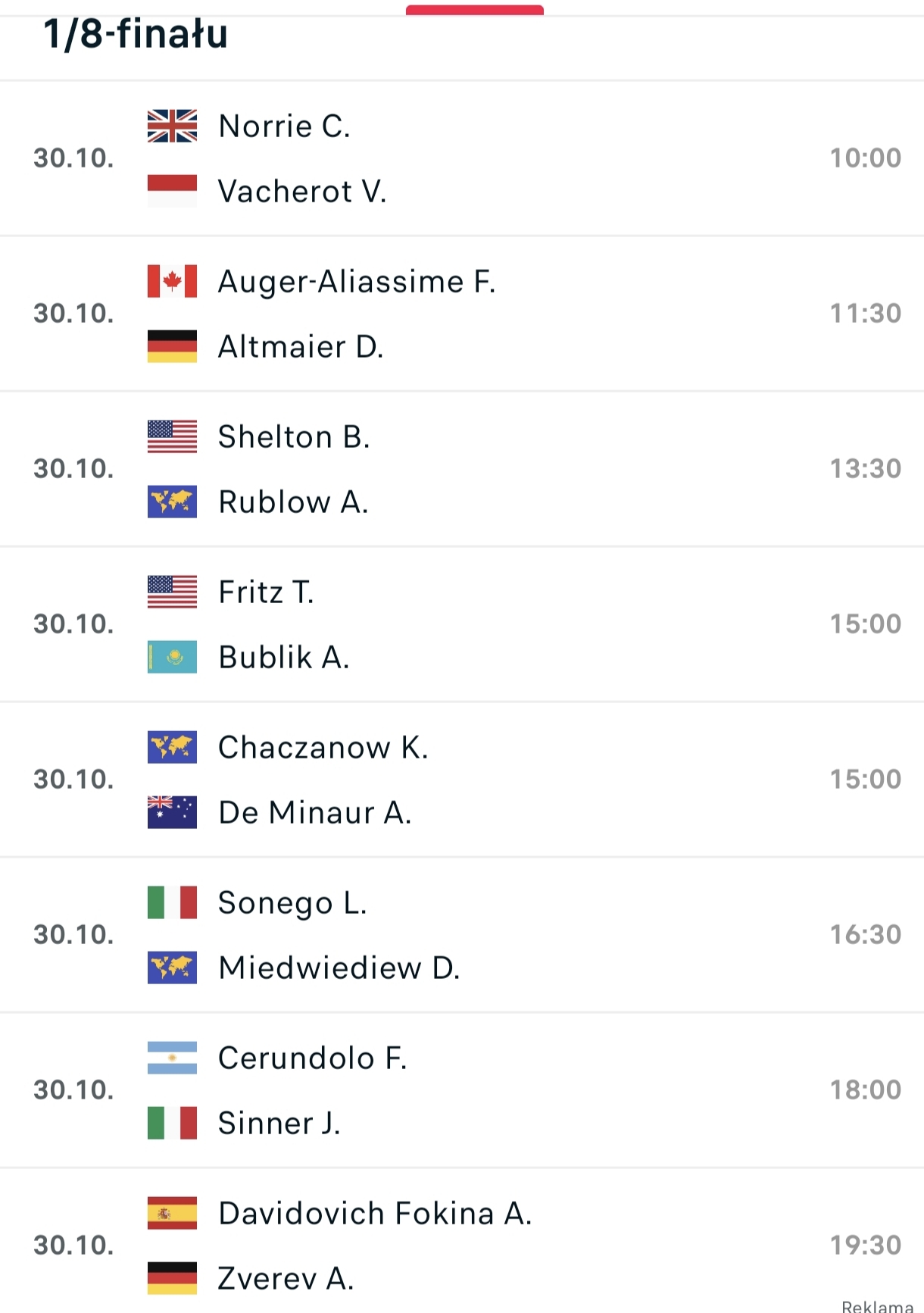Open Sonego L. vs Miedwiediew D. match
This screenshot has width=924, height=1313.
(462, 935)
